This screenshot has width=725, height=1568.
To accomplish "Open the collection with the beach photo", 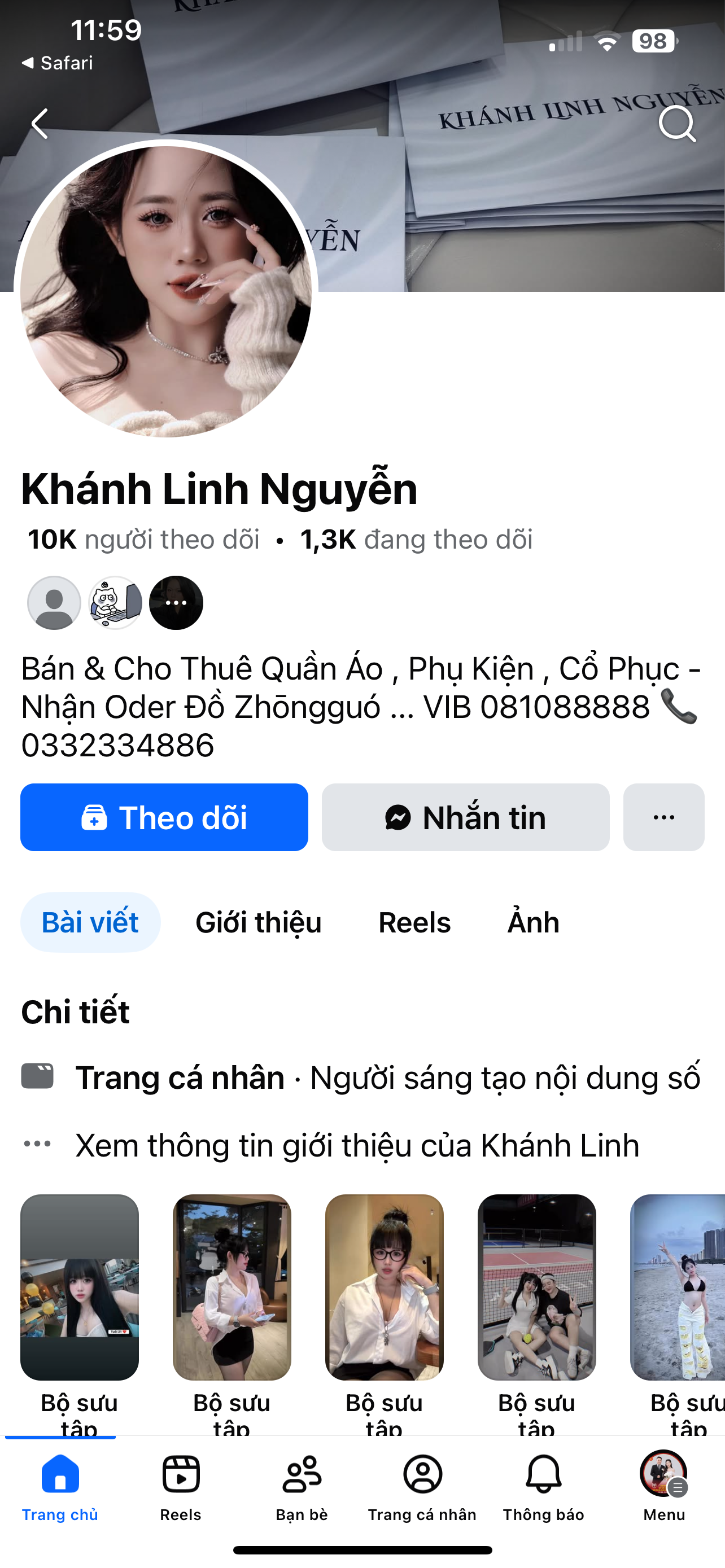I will tap(677, 1287).
